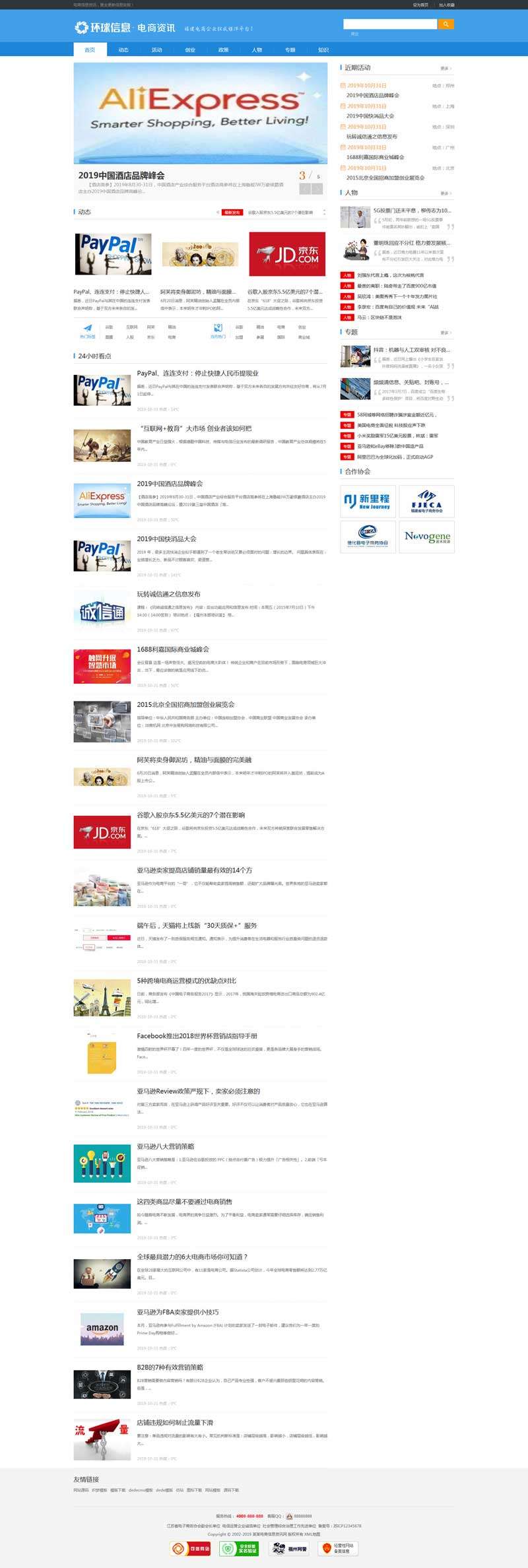Open 新里程 New Journey partner logo
The image size is (528, 1568).
pos(368,502)
